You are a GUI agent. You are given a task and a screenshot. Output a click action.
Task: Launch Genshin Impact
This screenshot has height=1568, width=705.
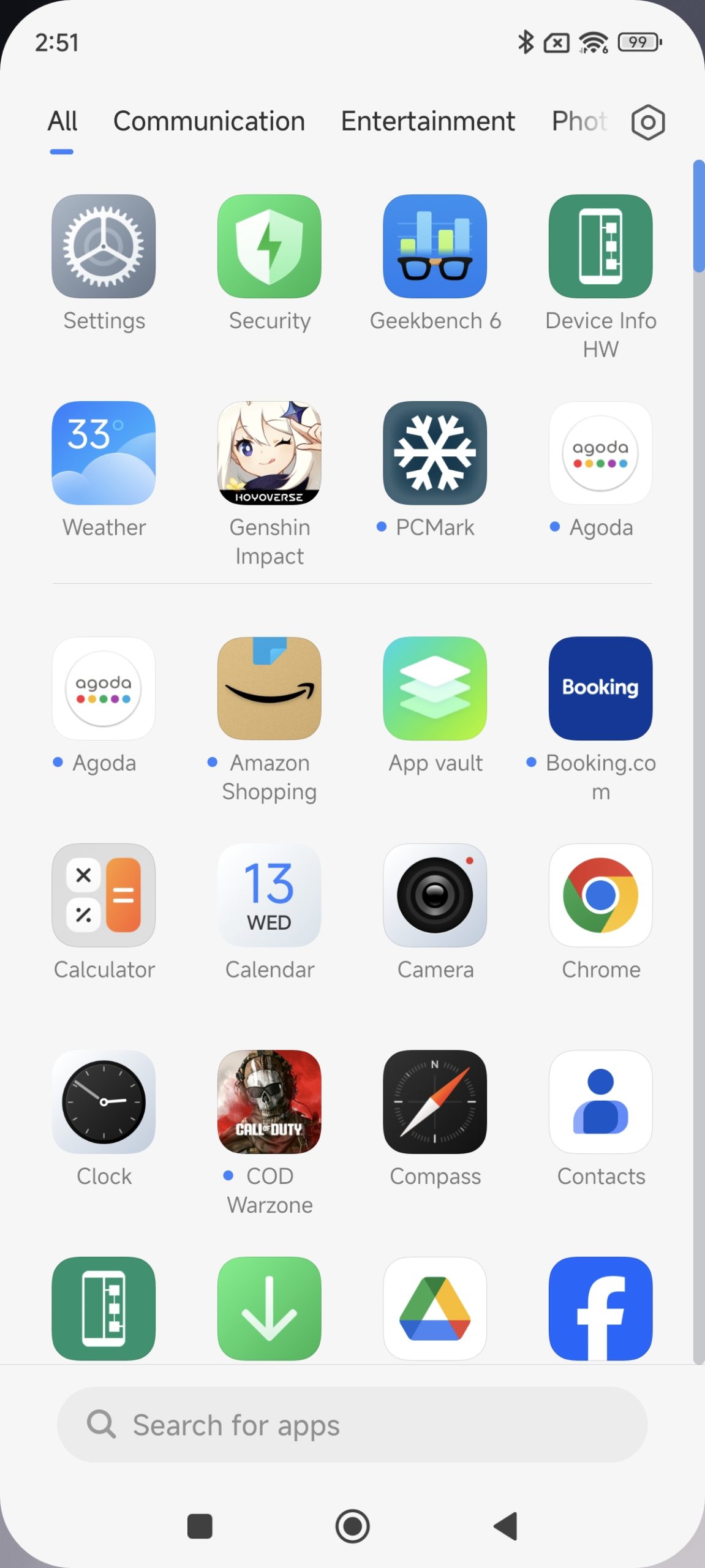pos(269,453)
